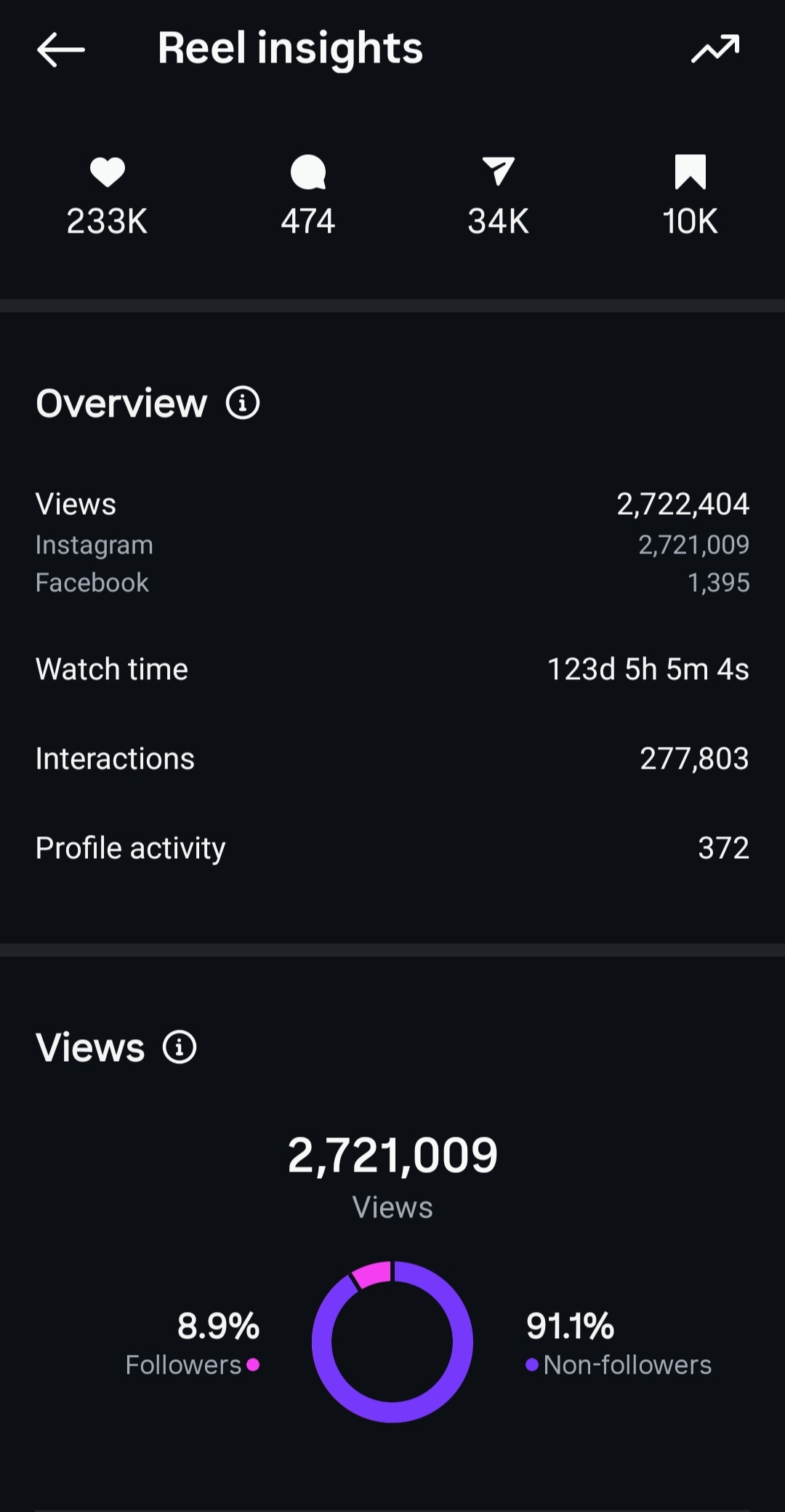Open the trending arrow icon beside Reel insights
The width and height of the screenshot is (785, 1512).
coord(715,49)
